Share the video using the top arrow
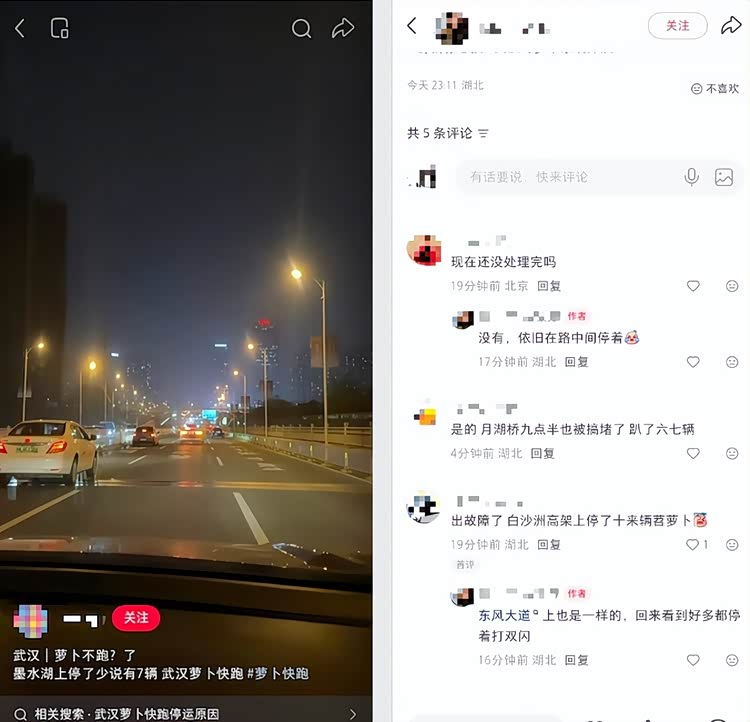Viewport: 750px width, 722px height. tap(343, 28)
